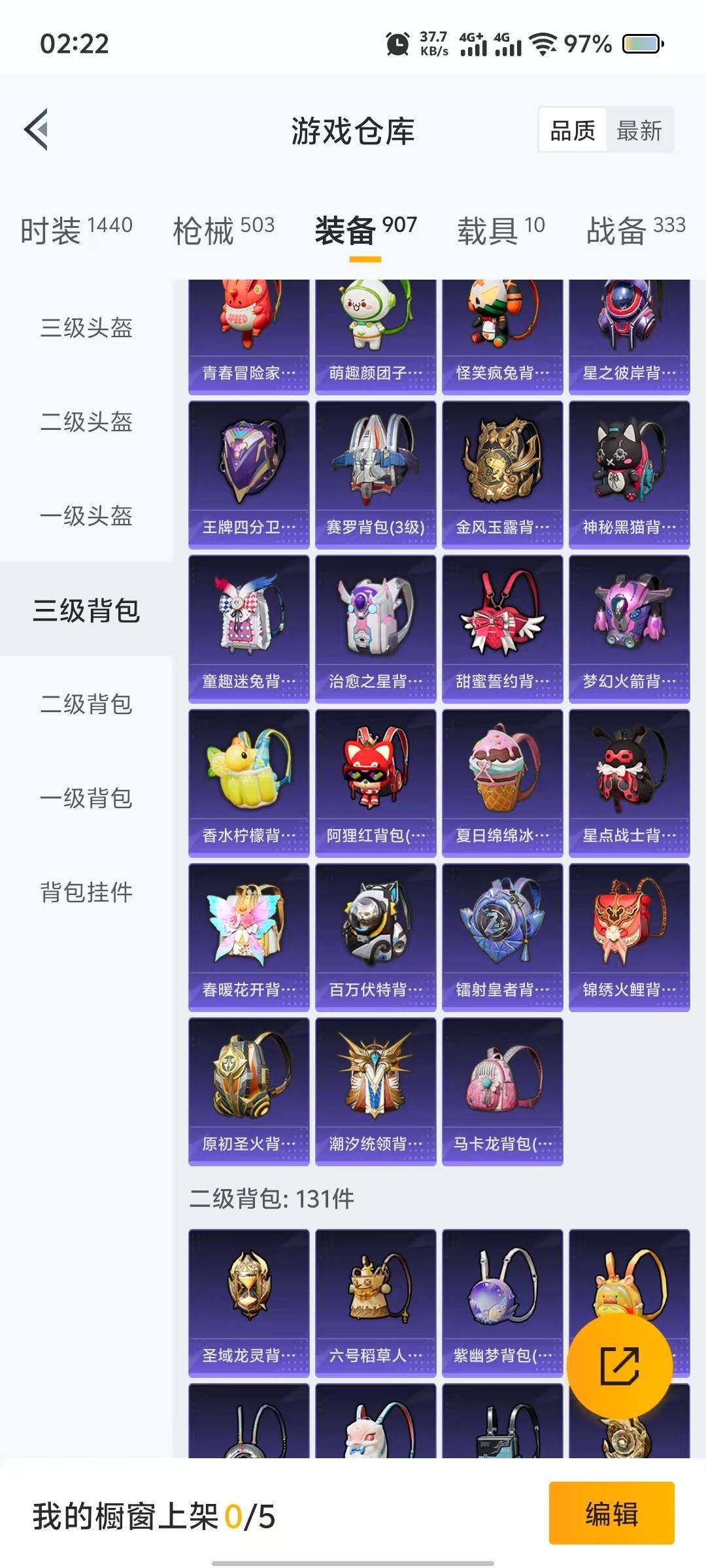Open the 赛罗背包(3级) item
706x1568 pixels.
click(x=376, y=475)
